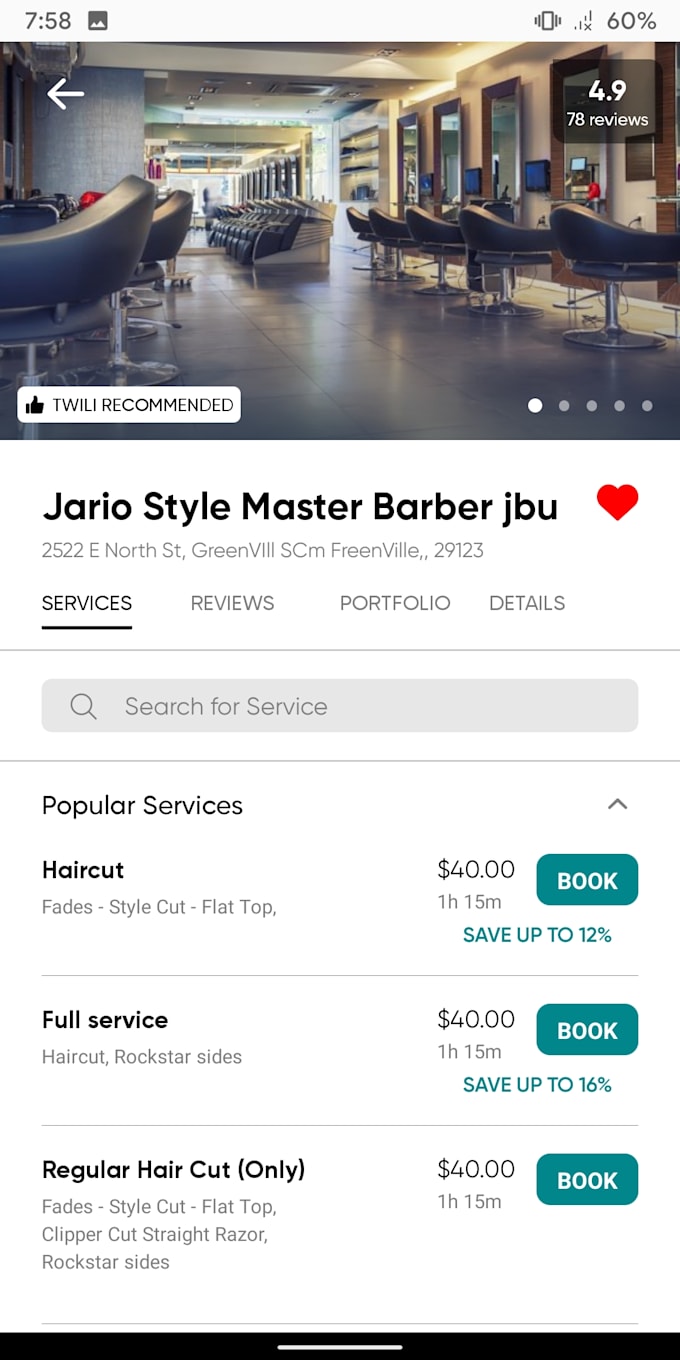Switch to the Reviews tab
The image size is (680, 1360).
click(232, 603)
